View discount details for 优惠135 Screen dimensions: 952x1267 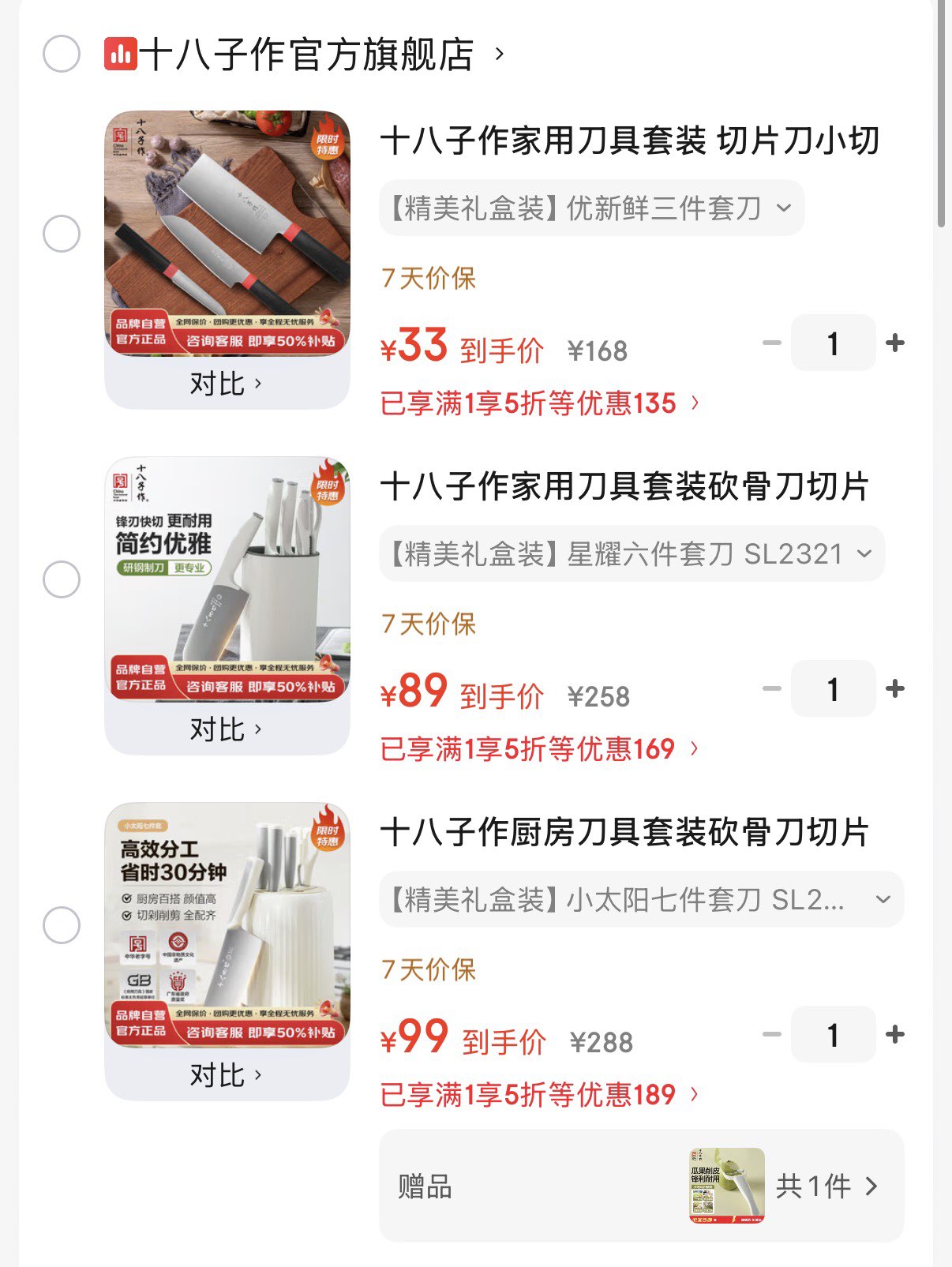click(x=540, y=404)
